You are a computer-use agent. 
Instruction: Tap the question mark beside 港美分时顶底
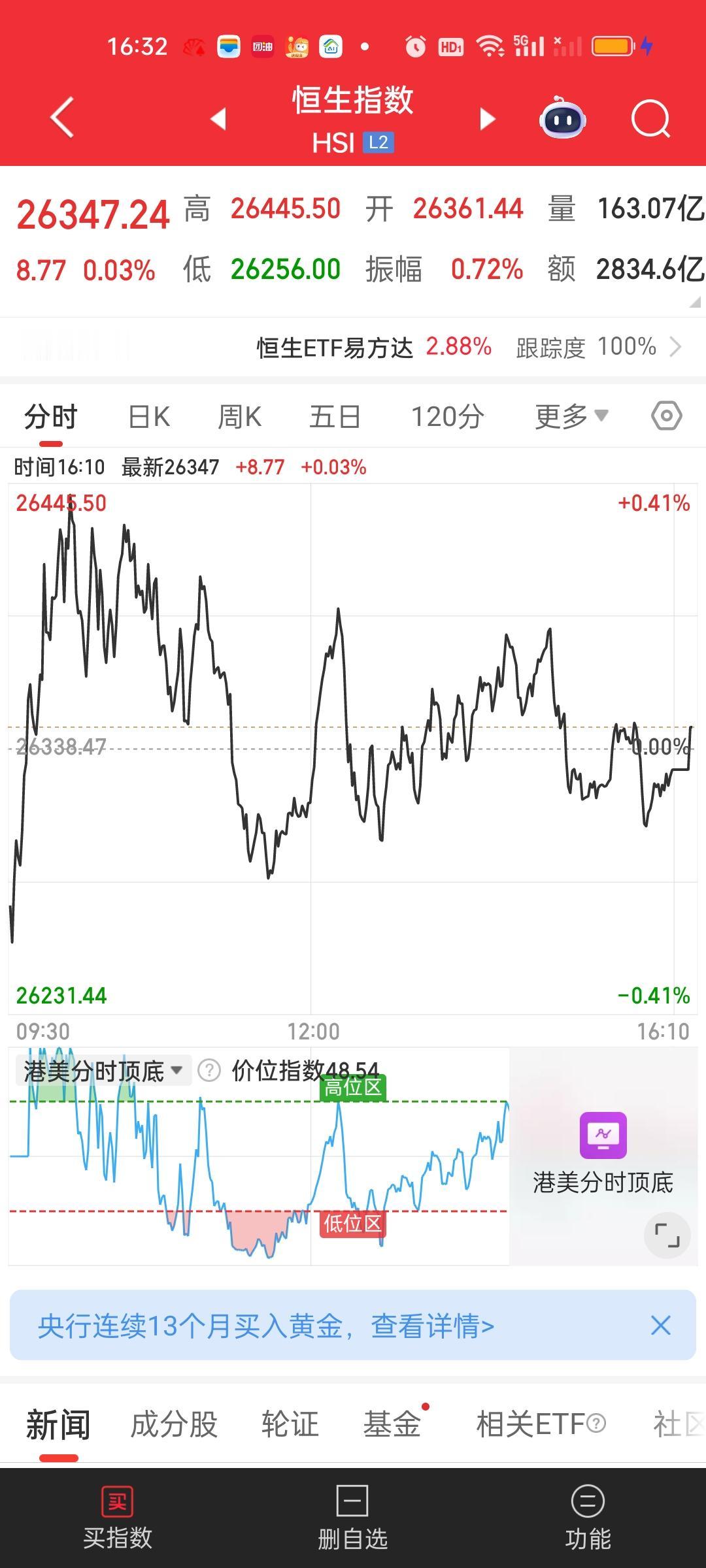[209, 1070]
